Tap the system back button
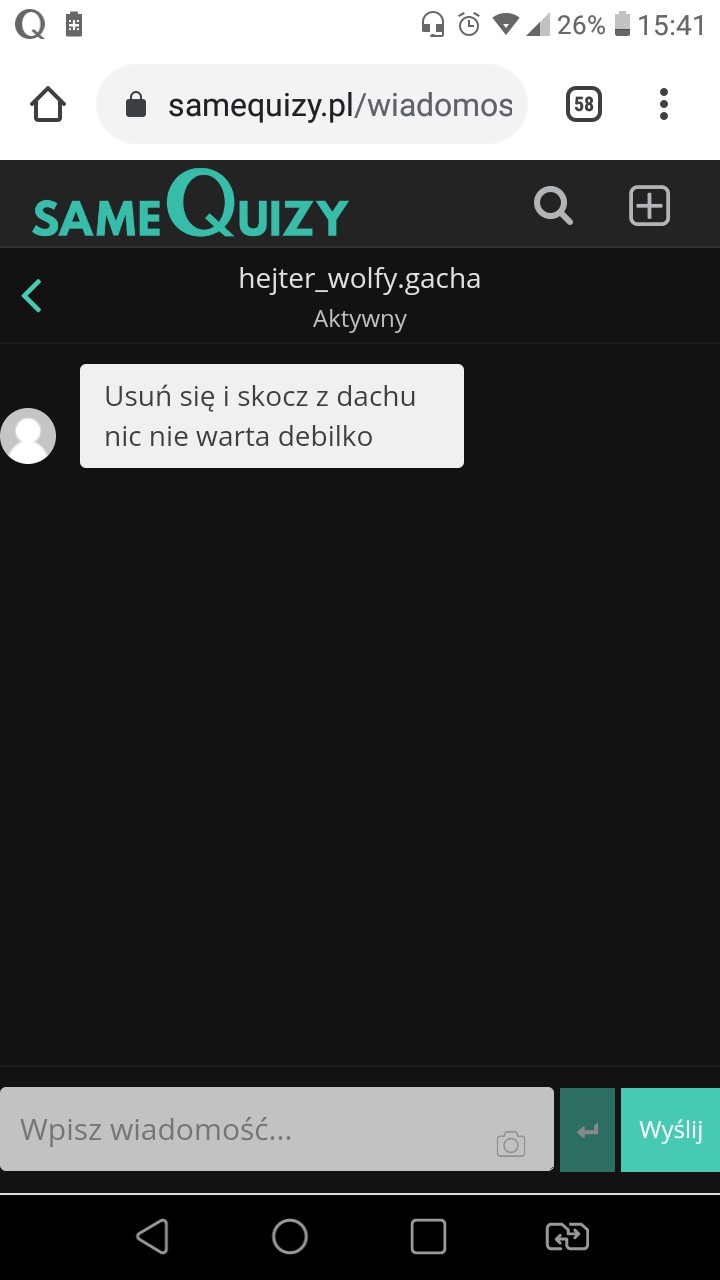Viewport: 720px width, 1280px height. click(x=152, y=1237)
